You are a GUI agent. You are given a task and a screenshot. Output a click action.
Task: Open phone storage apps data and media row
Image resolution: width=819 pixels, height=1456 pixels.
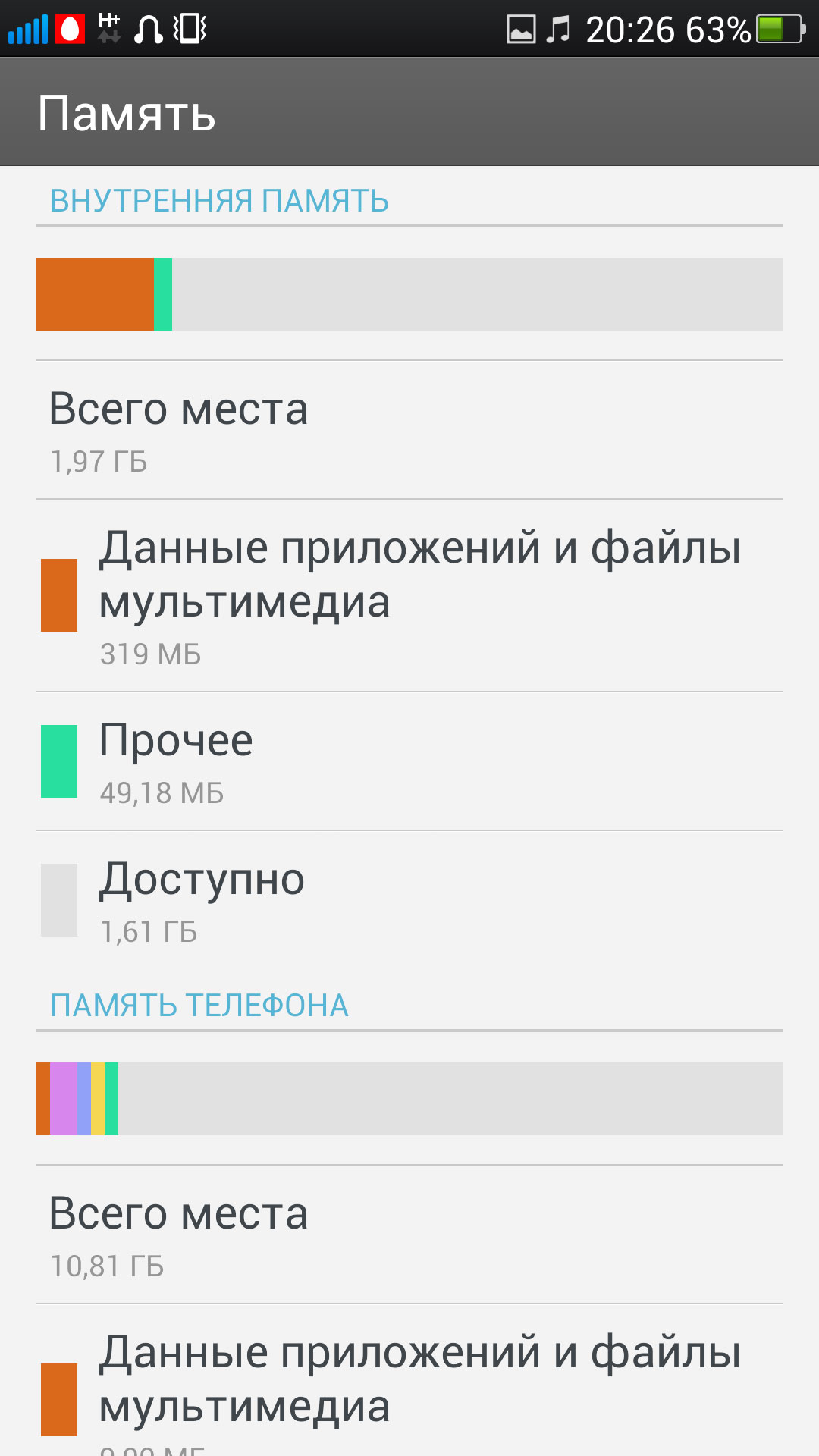click(x=409, y=1380)
